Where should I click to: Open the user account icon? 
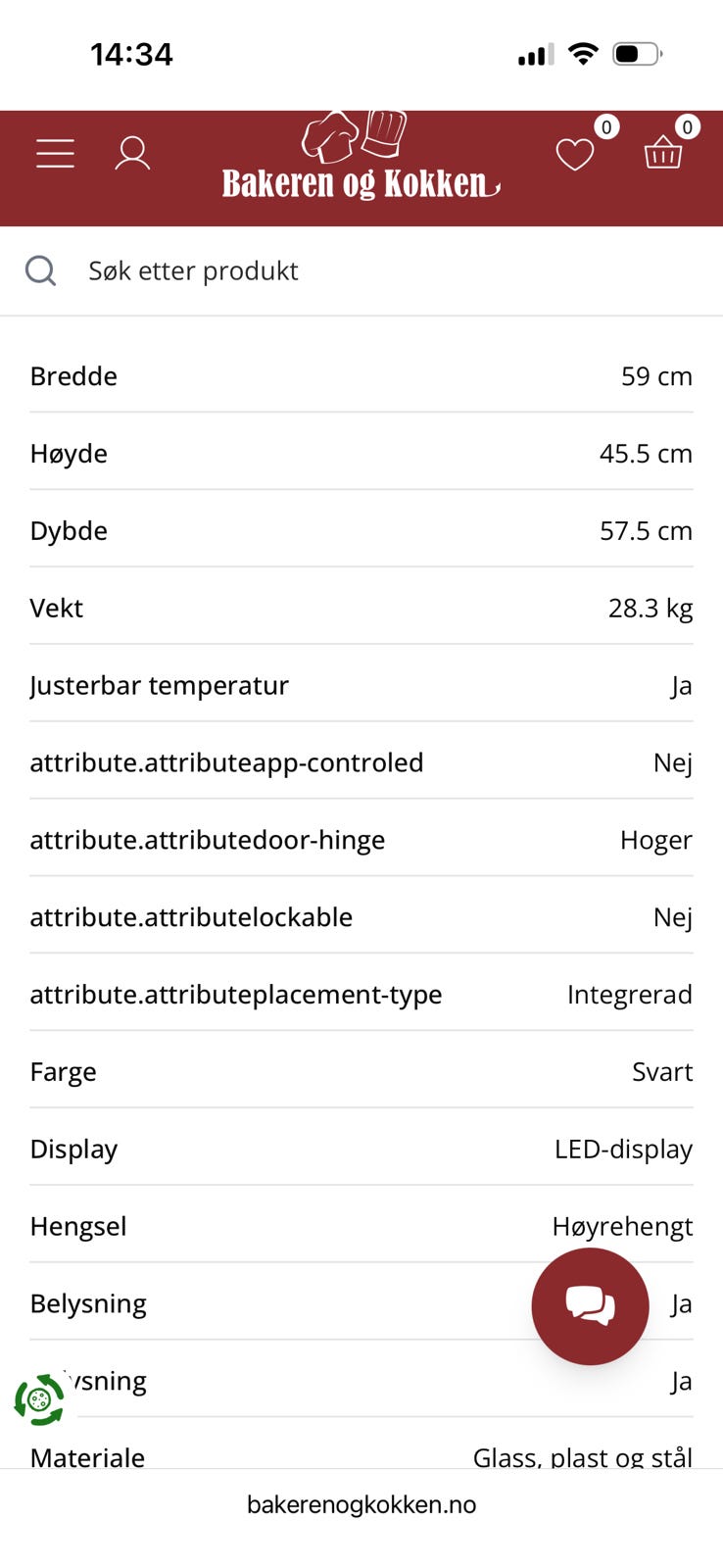tap(132, 154)
